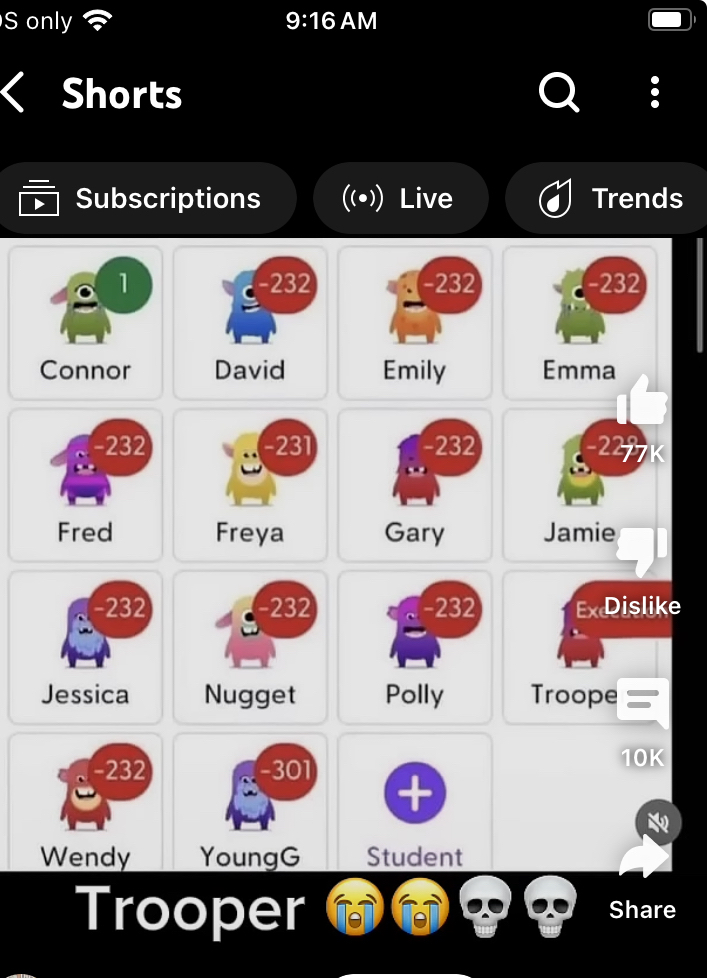This screenshot has width=707, height=978.
Task: Open the comments
Action: pyautogui.click(x=642, y=703)
